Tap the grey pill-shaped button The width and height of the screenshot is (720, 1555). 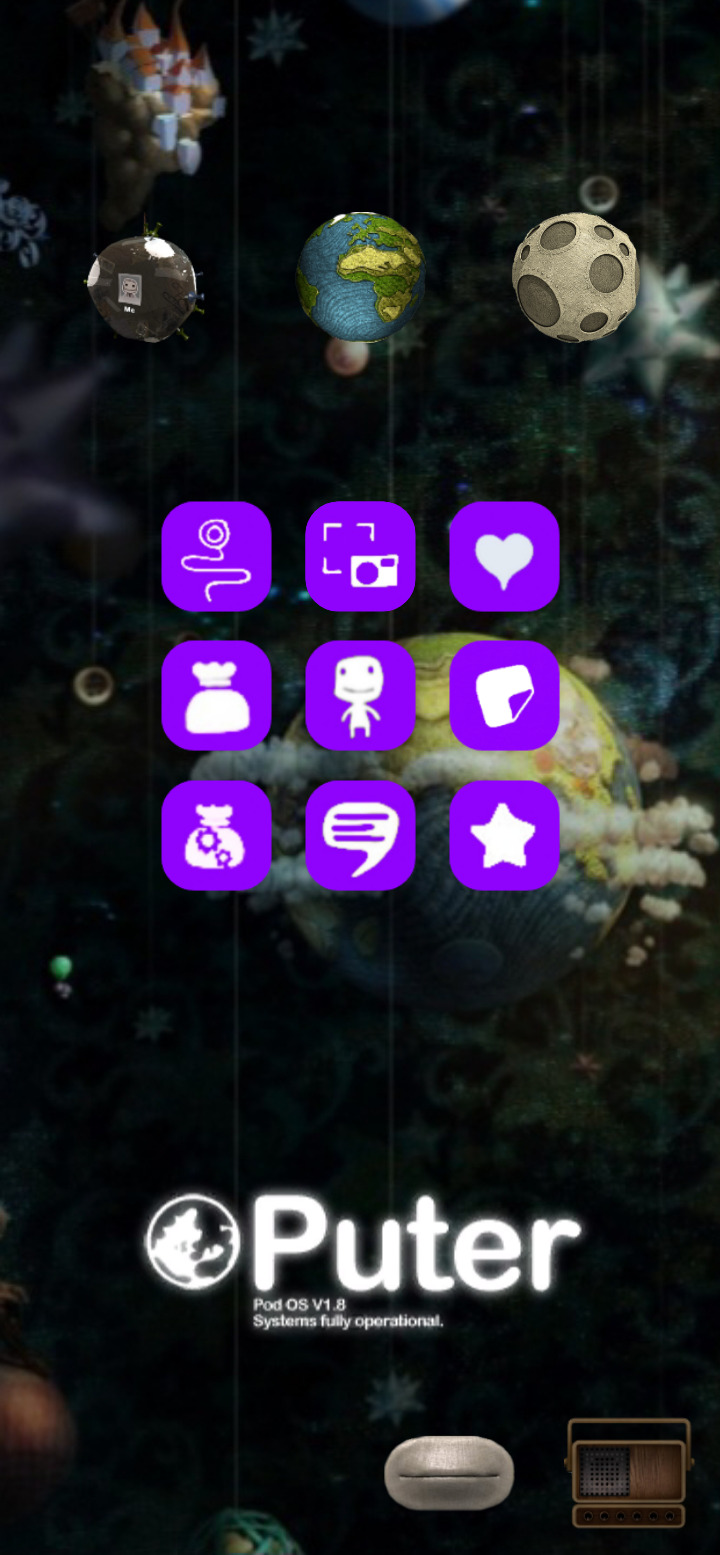pyautogui.click(x=449, y=1472)
